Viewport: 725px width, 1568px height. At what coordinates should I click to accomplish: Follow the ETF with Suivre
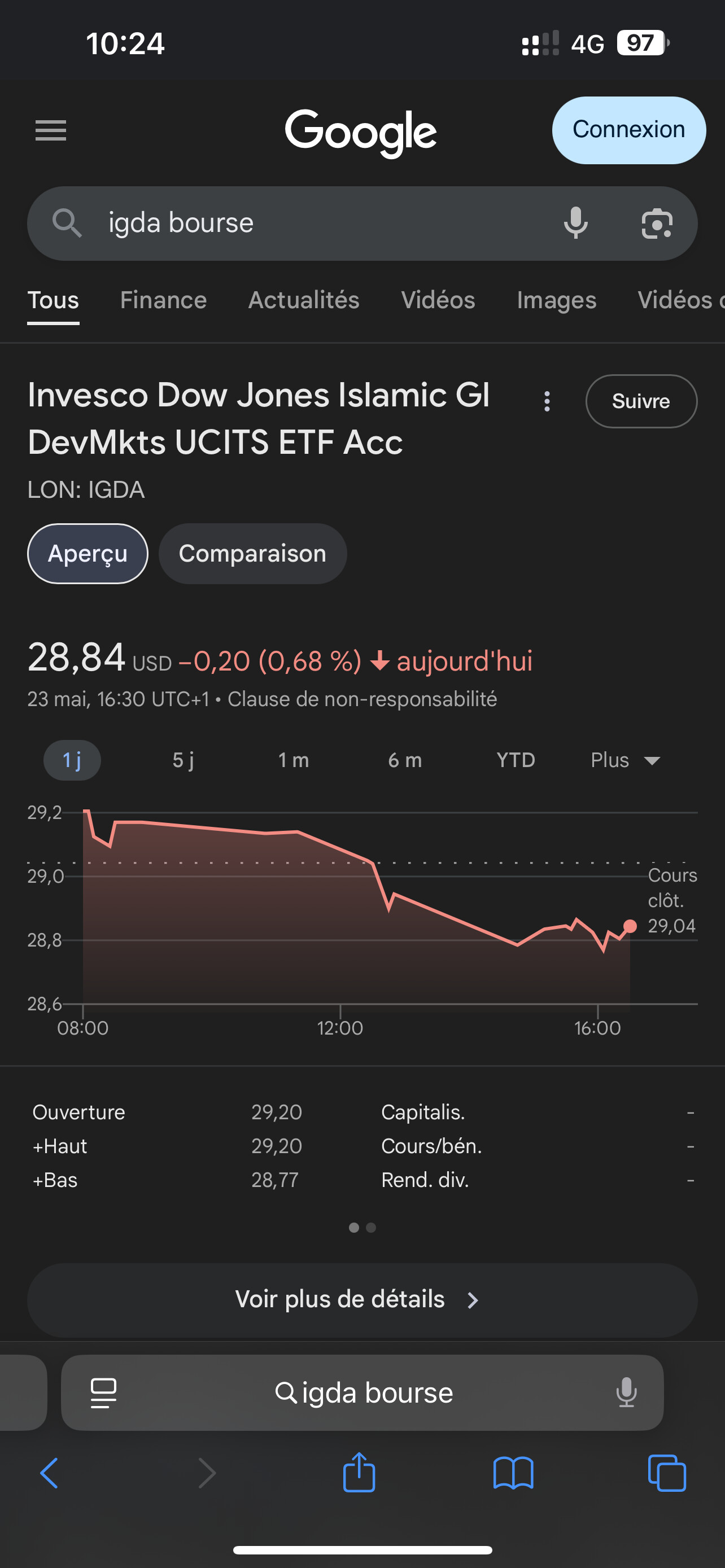[641, 401]
